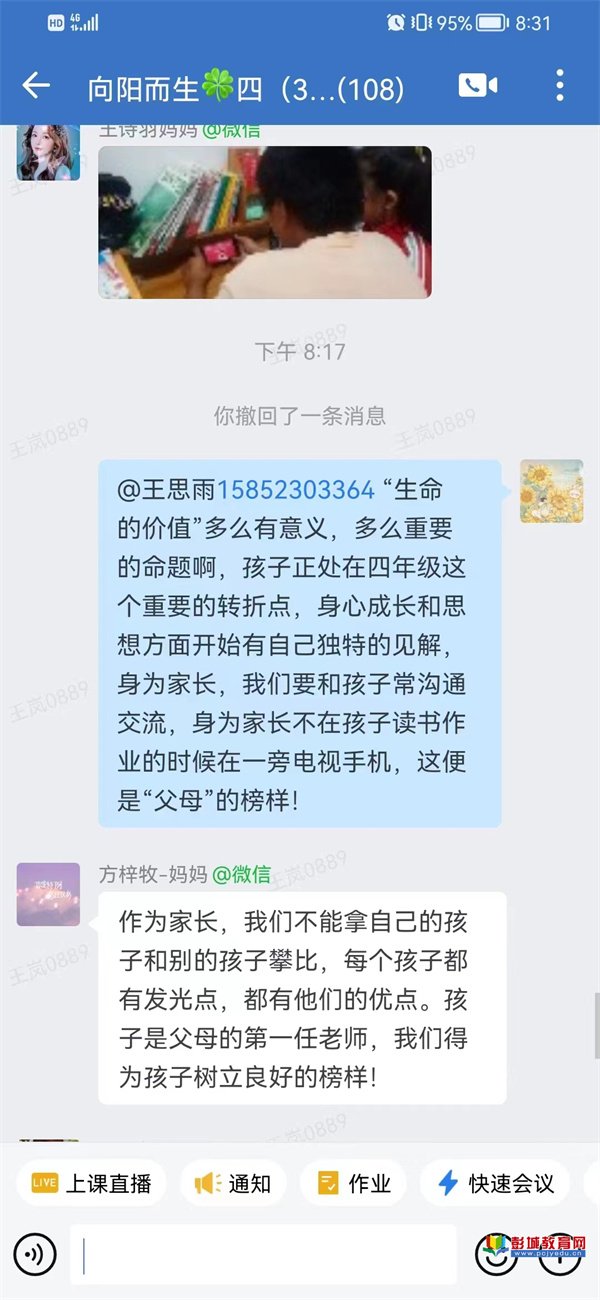Start a video call in this group
The width and height of the screenshot is (600, 1300).
point(477,86)
